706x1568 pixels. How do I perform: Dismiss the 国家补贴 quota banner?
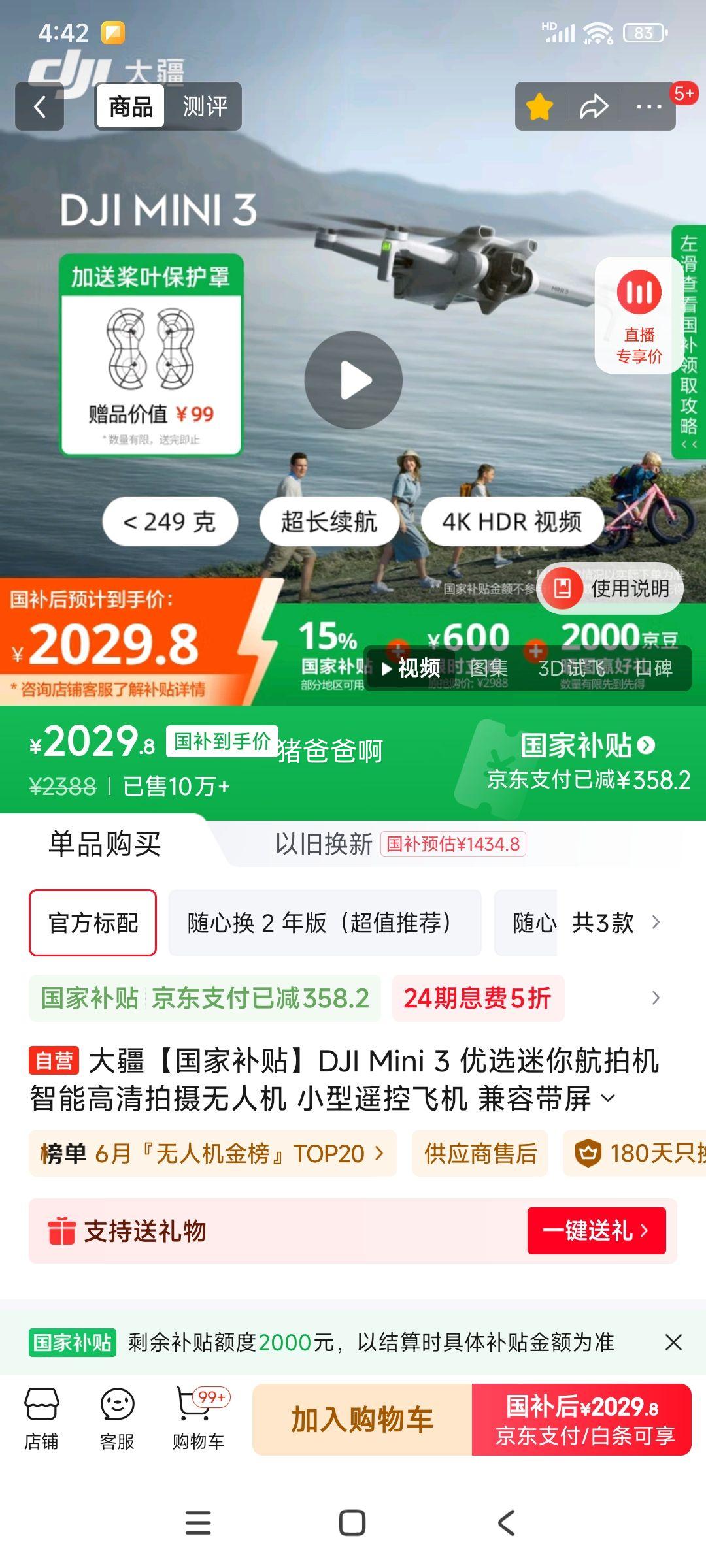click(x=673, y=1343)
